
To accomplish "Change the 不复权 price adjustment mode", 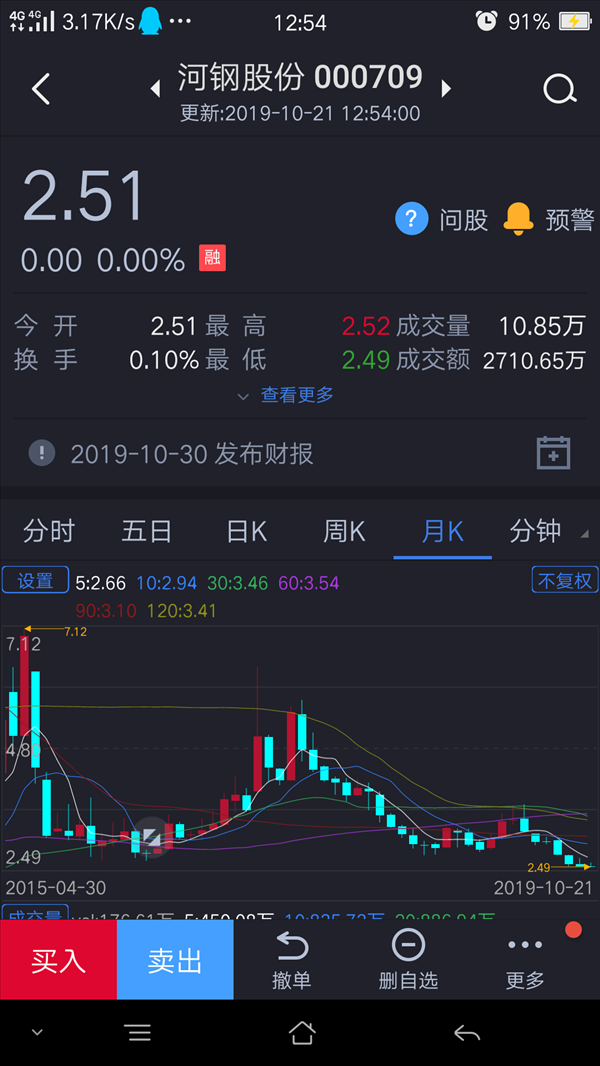I will [x=565, y=581].
